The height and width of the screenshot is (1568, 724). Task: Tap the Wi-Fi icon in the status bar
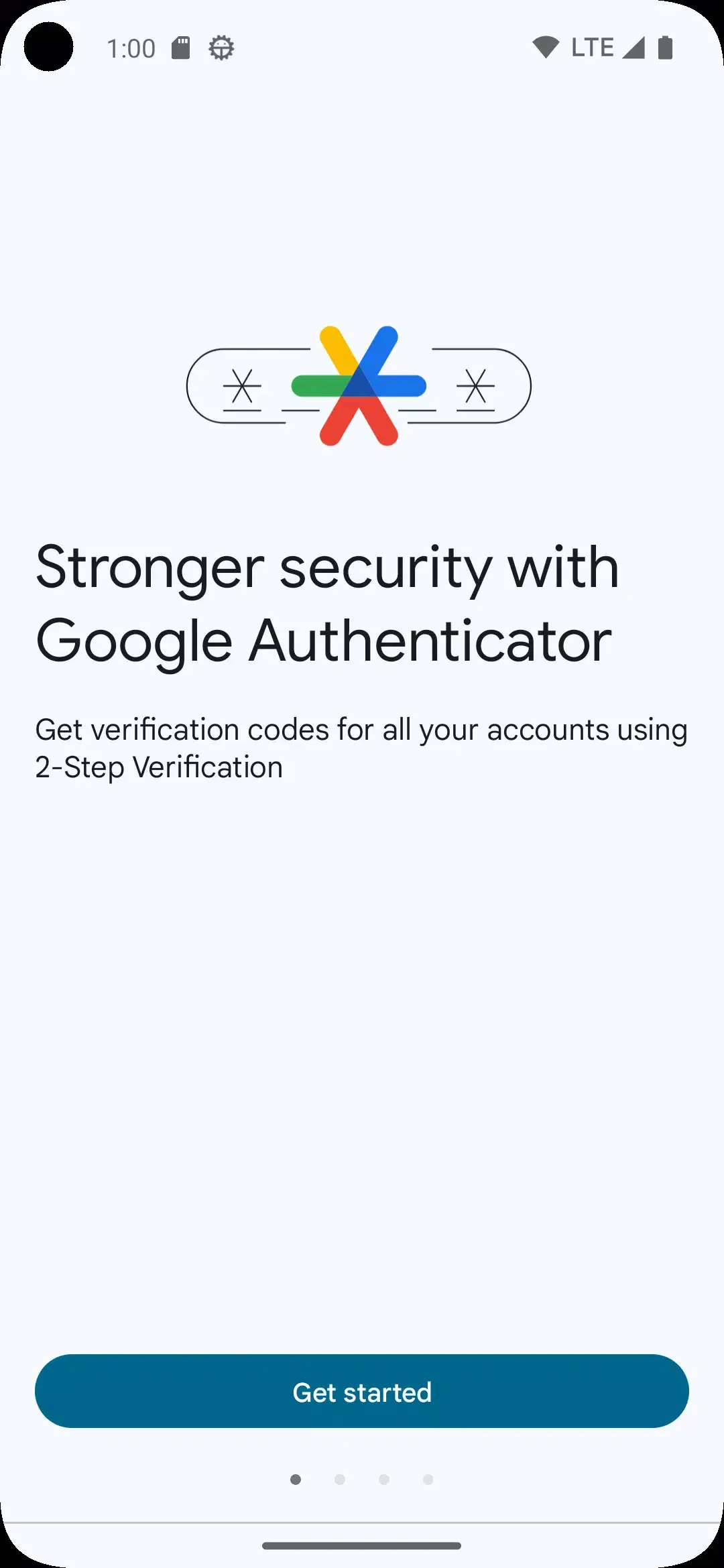coord(544,46)
